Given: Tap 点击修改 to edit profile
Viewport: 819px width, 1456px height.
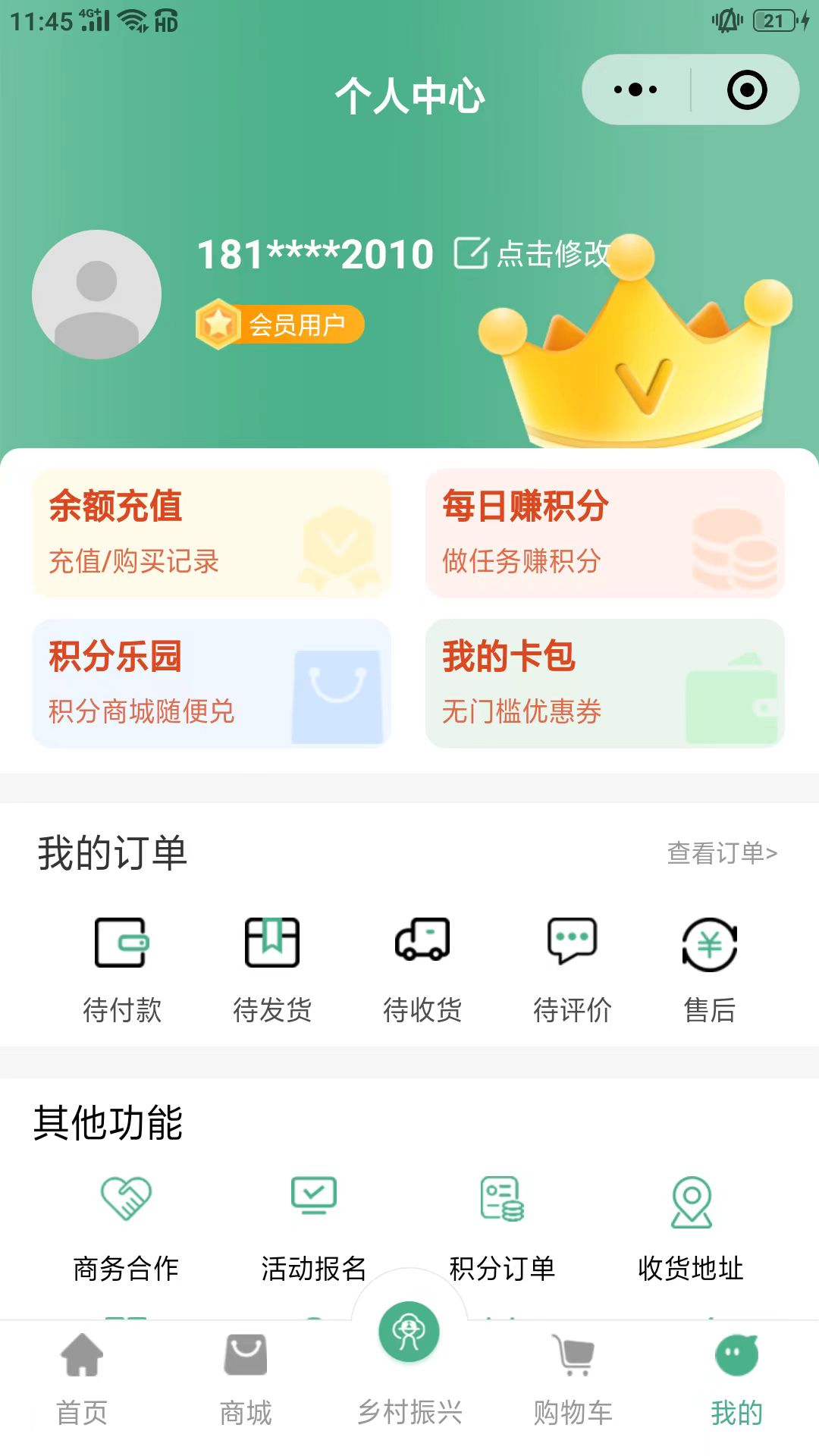Looking at the screenshot, I should point(532,254).
